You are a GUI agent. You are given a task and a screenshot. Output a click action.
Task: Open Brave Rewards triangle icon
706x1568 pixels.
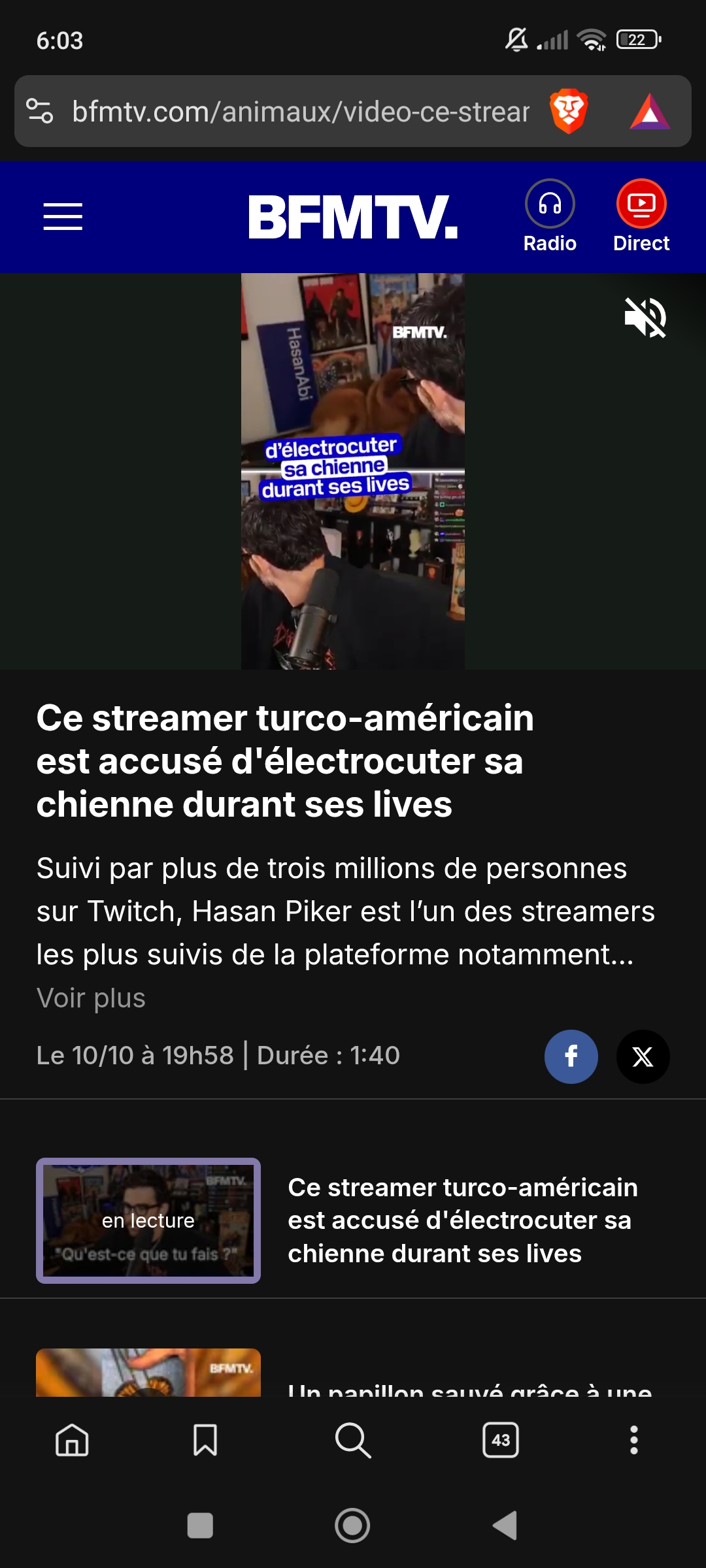pyautogui.click(x=649, y=112)
